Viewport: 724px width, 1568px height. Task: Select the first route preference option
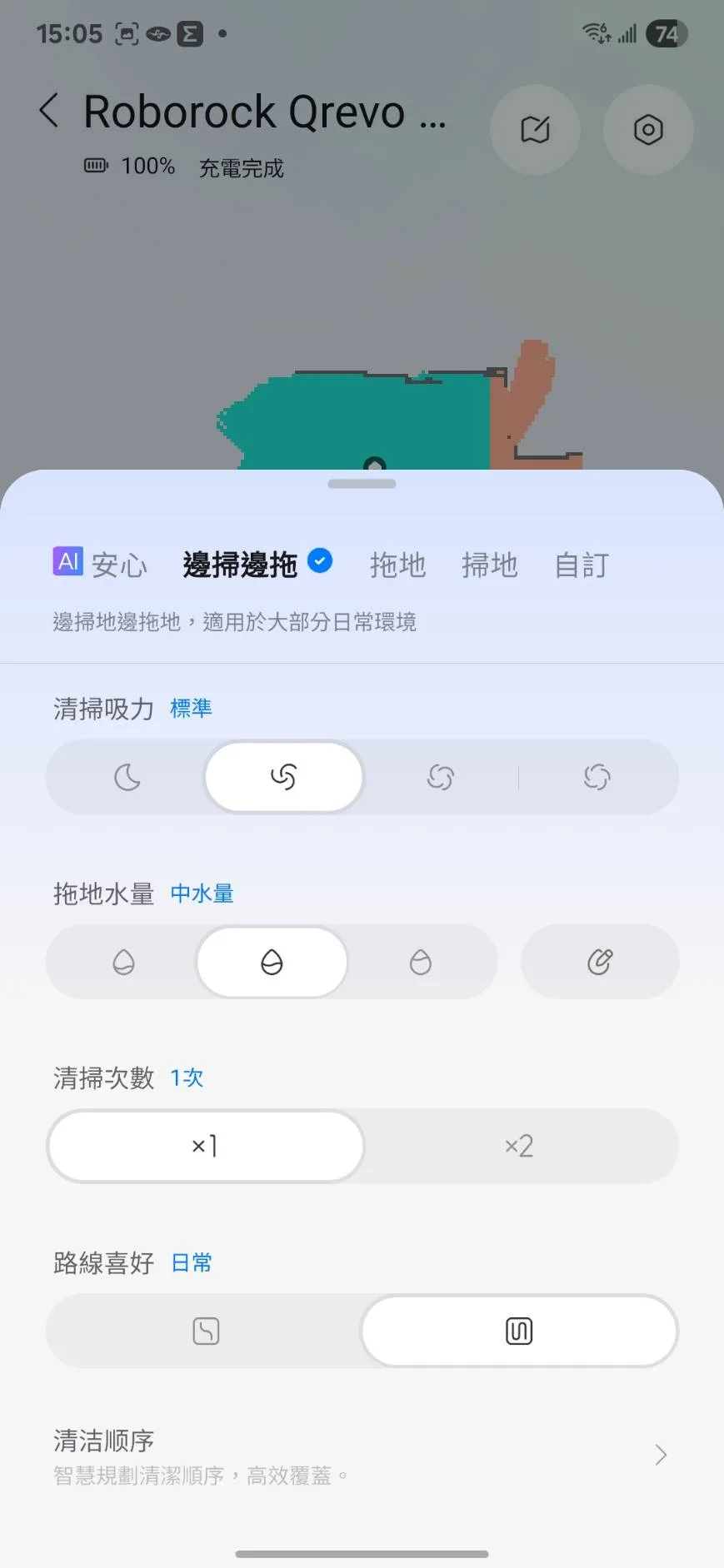(206, 1331)
